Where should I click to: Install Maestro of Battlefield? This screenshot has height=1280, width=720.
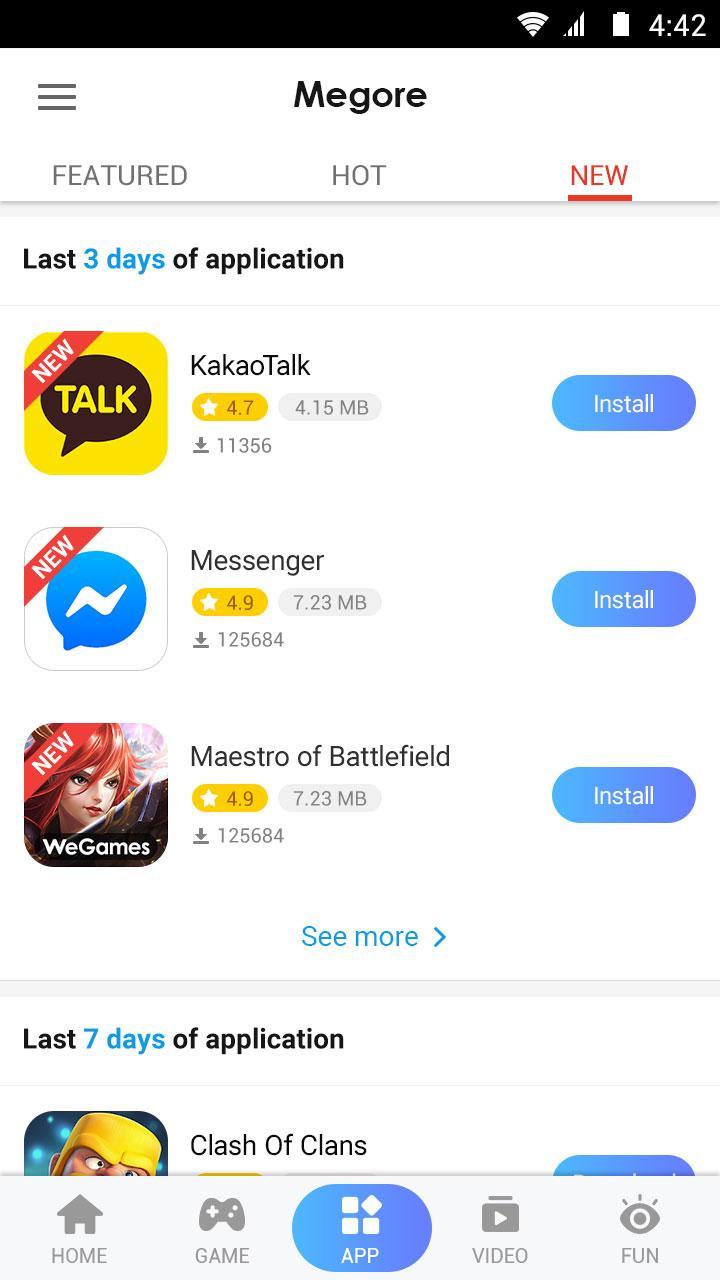coord(623,796)
